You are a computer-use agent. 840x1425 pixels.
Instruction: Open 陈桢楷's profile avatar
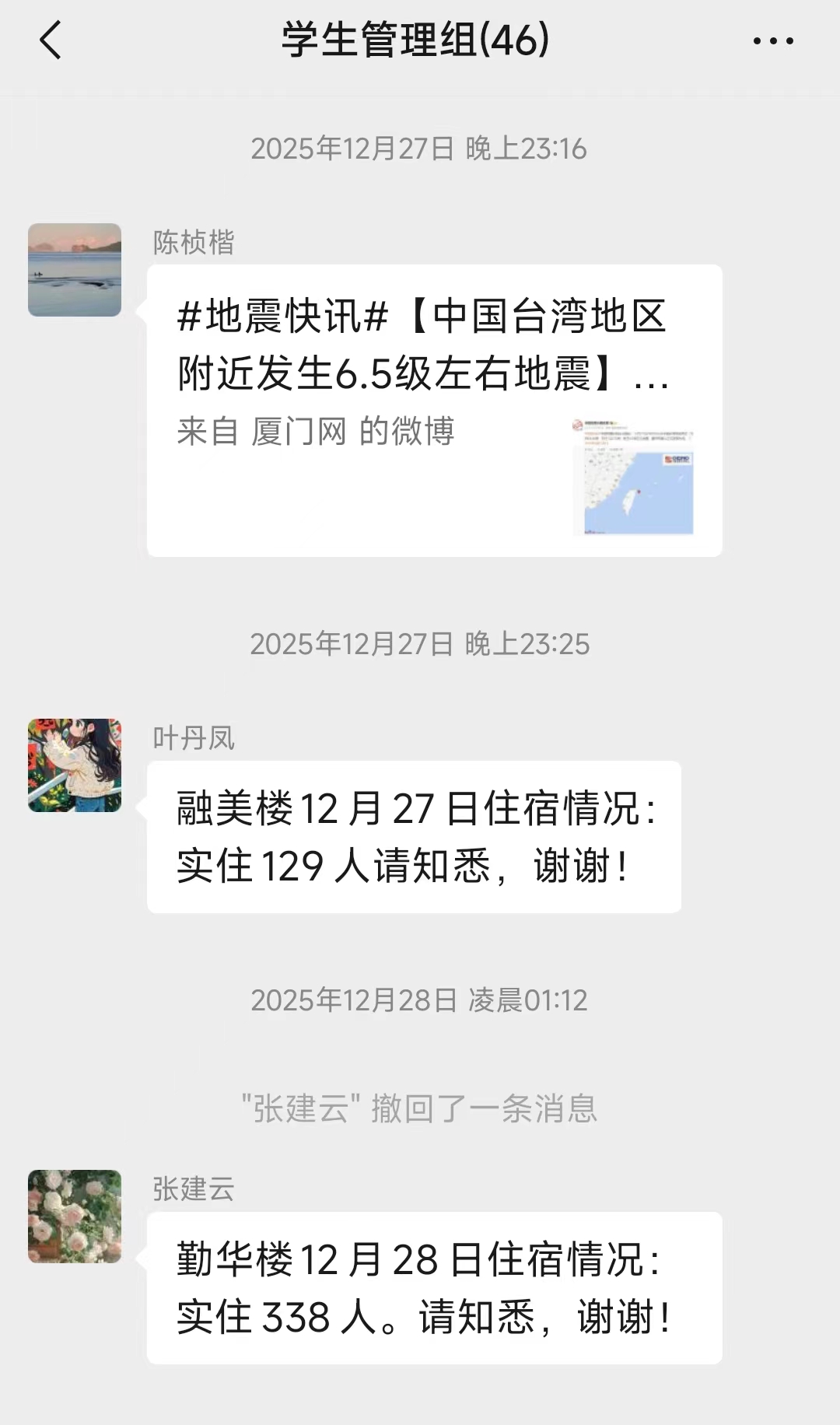tap(75, 270)
